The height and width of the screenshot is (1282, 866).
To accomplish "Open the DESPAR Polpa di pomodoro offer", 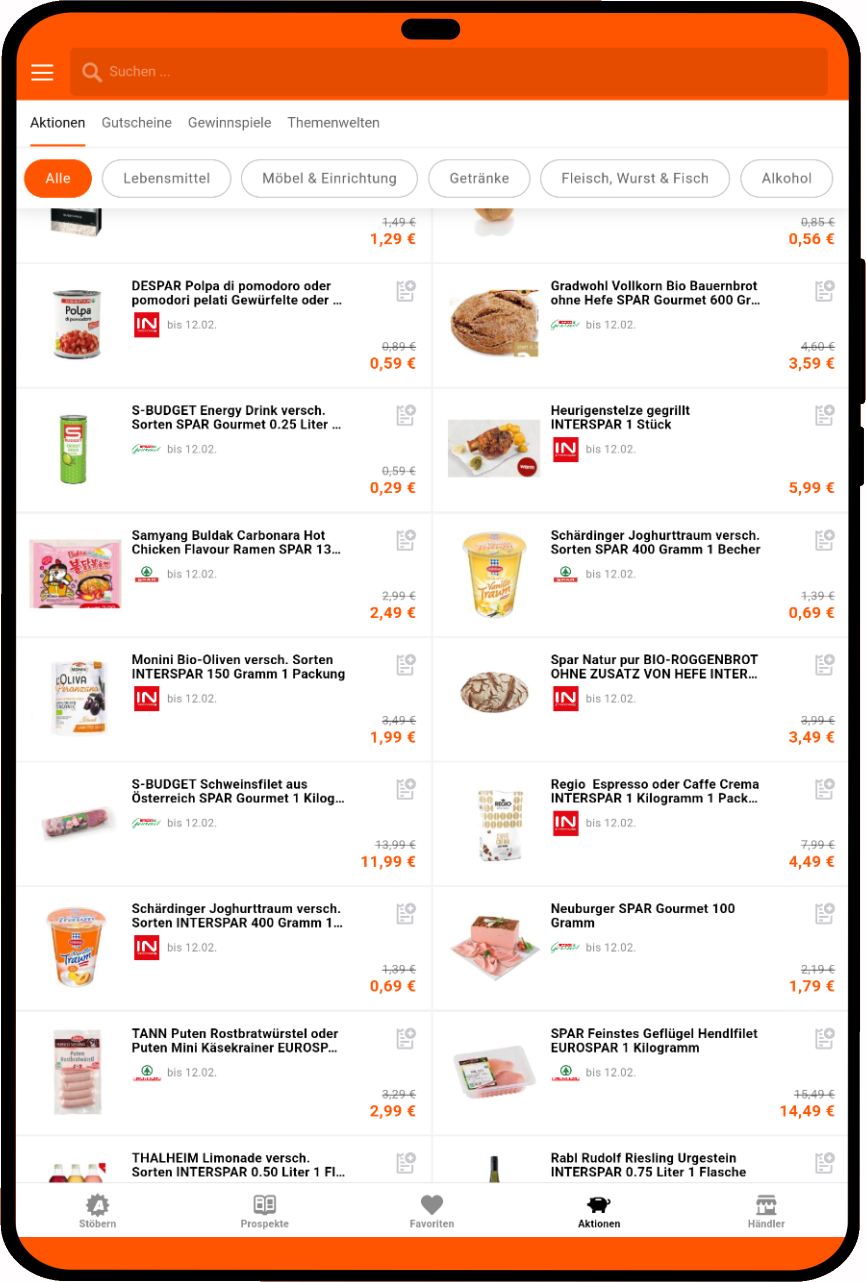I will coord(237,293).
